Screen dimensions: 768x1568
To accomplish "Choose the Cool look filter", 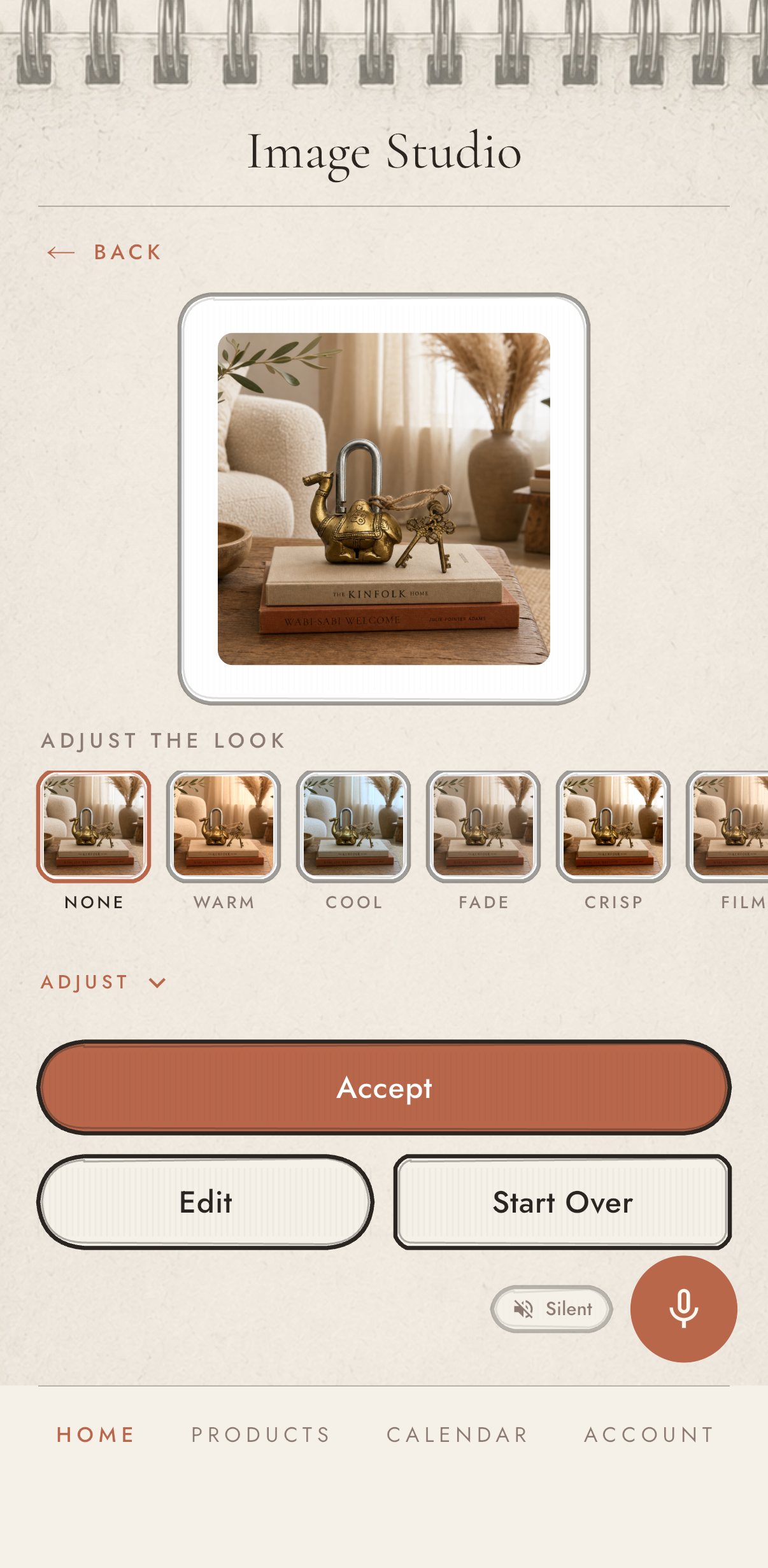I will (353, 826).
